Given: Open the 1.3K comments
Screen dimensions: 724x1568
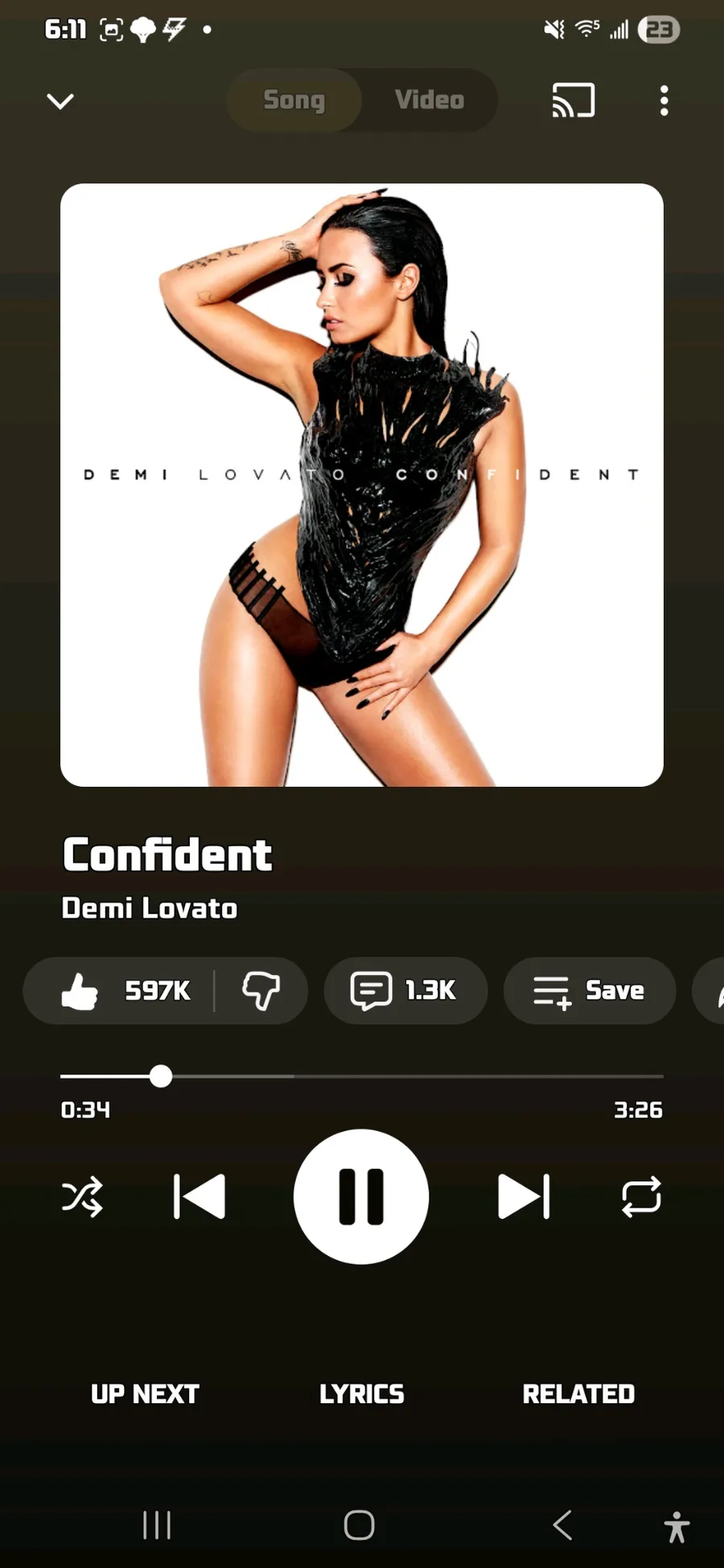Looking at the screenshot, I should pyautogui.click(x=405, y=990).
